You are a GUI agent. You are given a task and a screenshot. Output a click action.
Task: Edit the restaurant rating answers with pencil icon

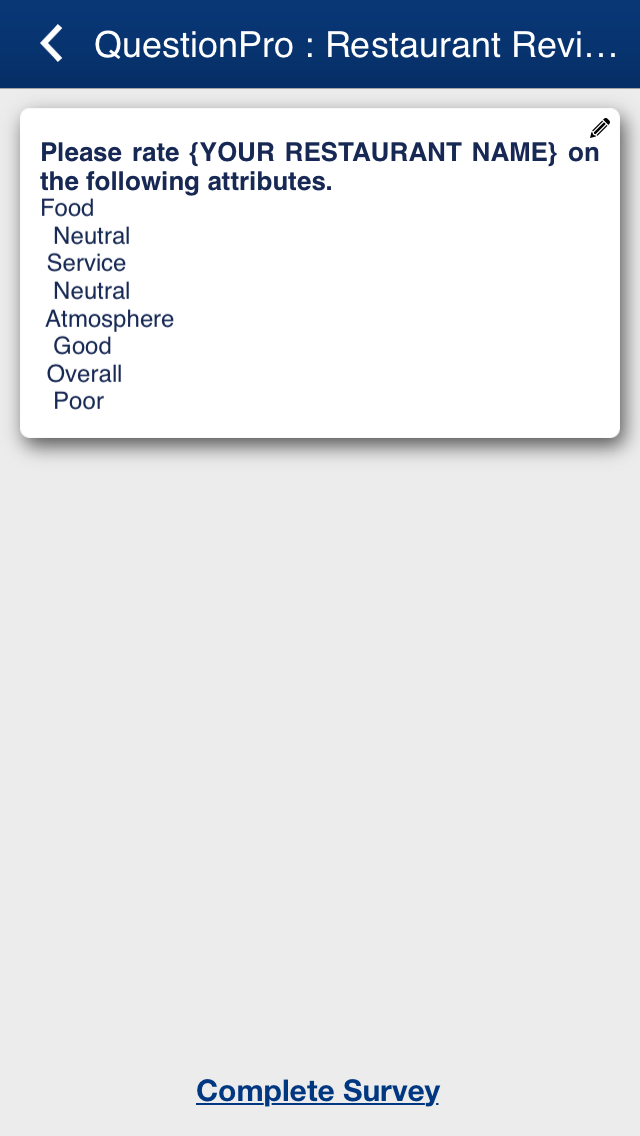tap(599, 128)
